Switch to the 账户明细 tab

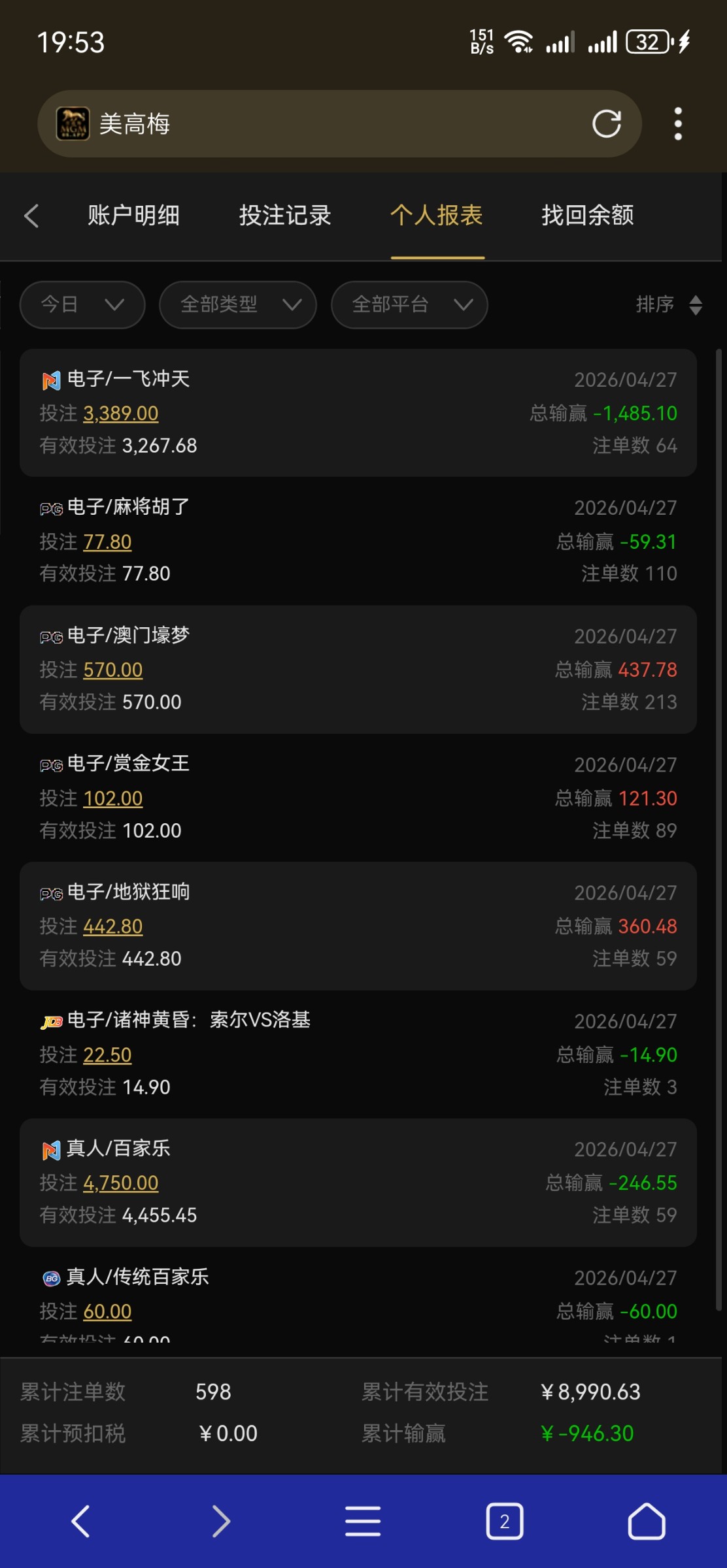point(133,216)
